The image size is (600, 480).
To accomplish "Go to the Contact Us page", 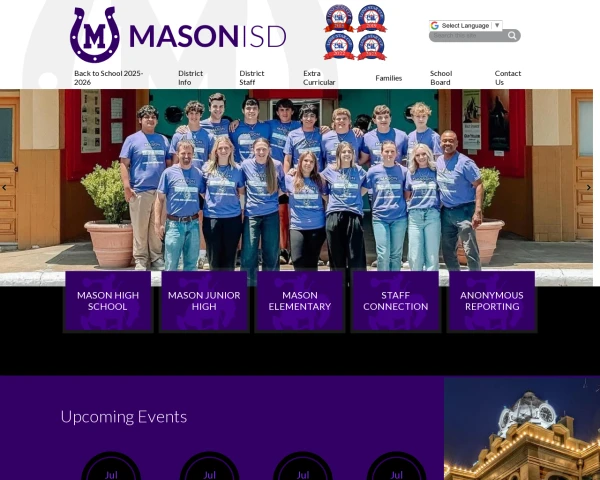I will tap(507, 77).
